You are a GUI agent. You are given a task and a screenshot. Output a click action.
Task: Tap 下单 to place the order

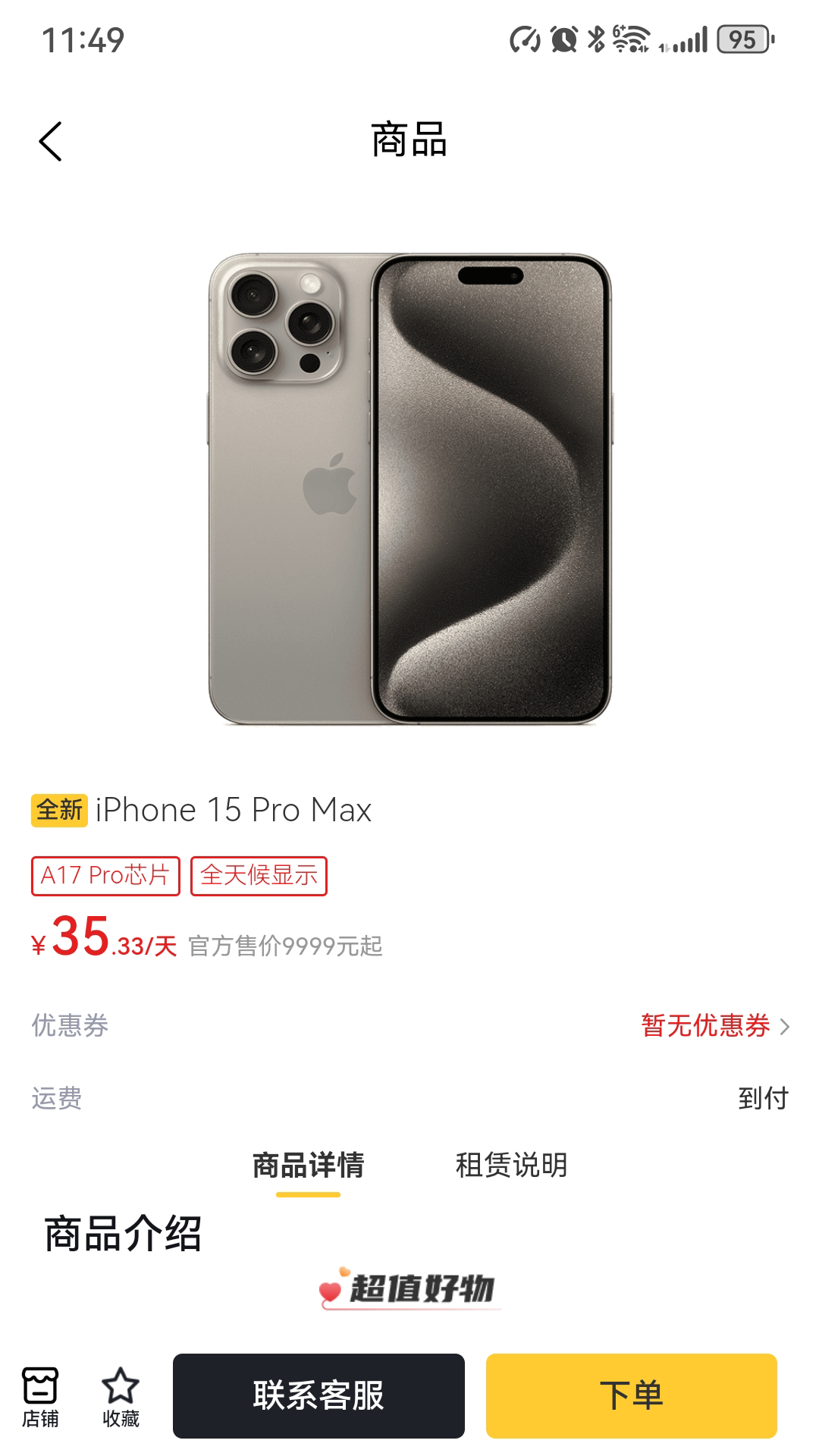coord(631,1396)
